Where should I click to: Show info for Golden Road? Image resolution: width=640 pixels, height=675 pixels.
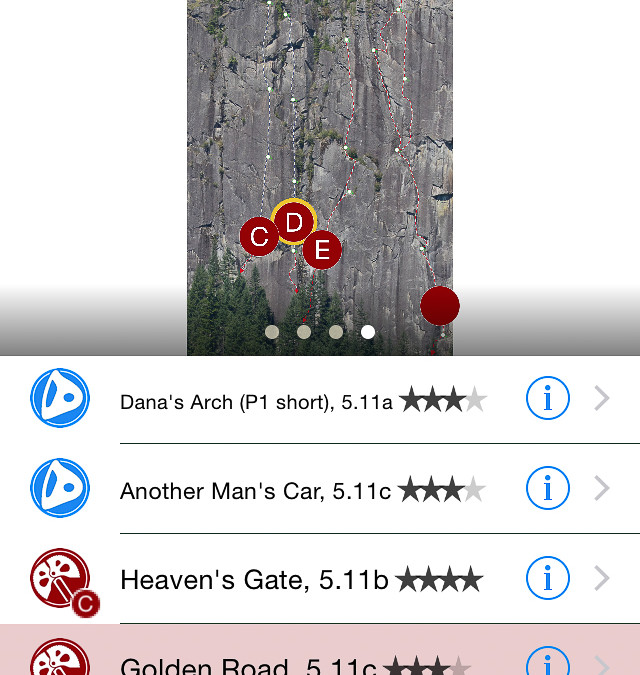click(547, 662)
